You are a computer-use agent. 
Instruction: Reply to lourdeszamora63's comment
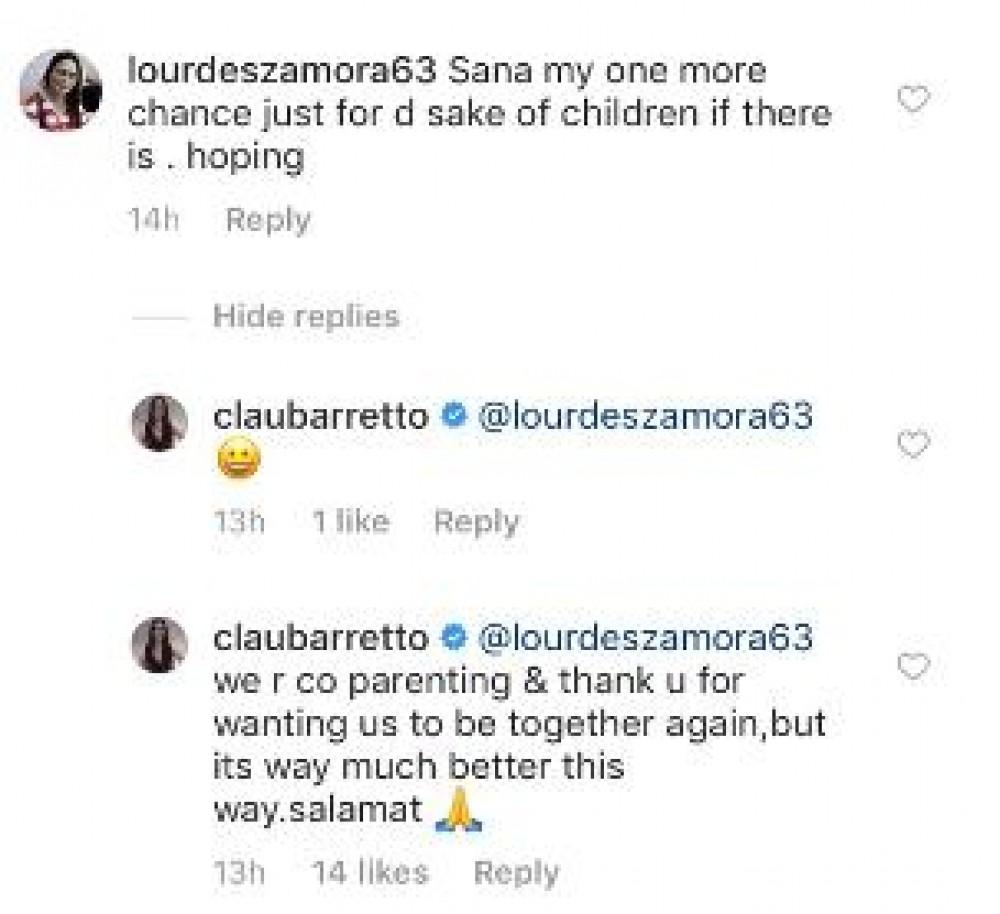point(267,220)
